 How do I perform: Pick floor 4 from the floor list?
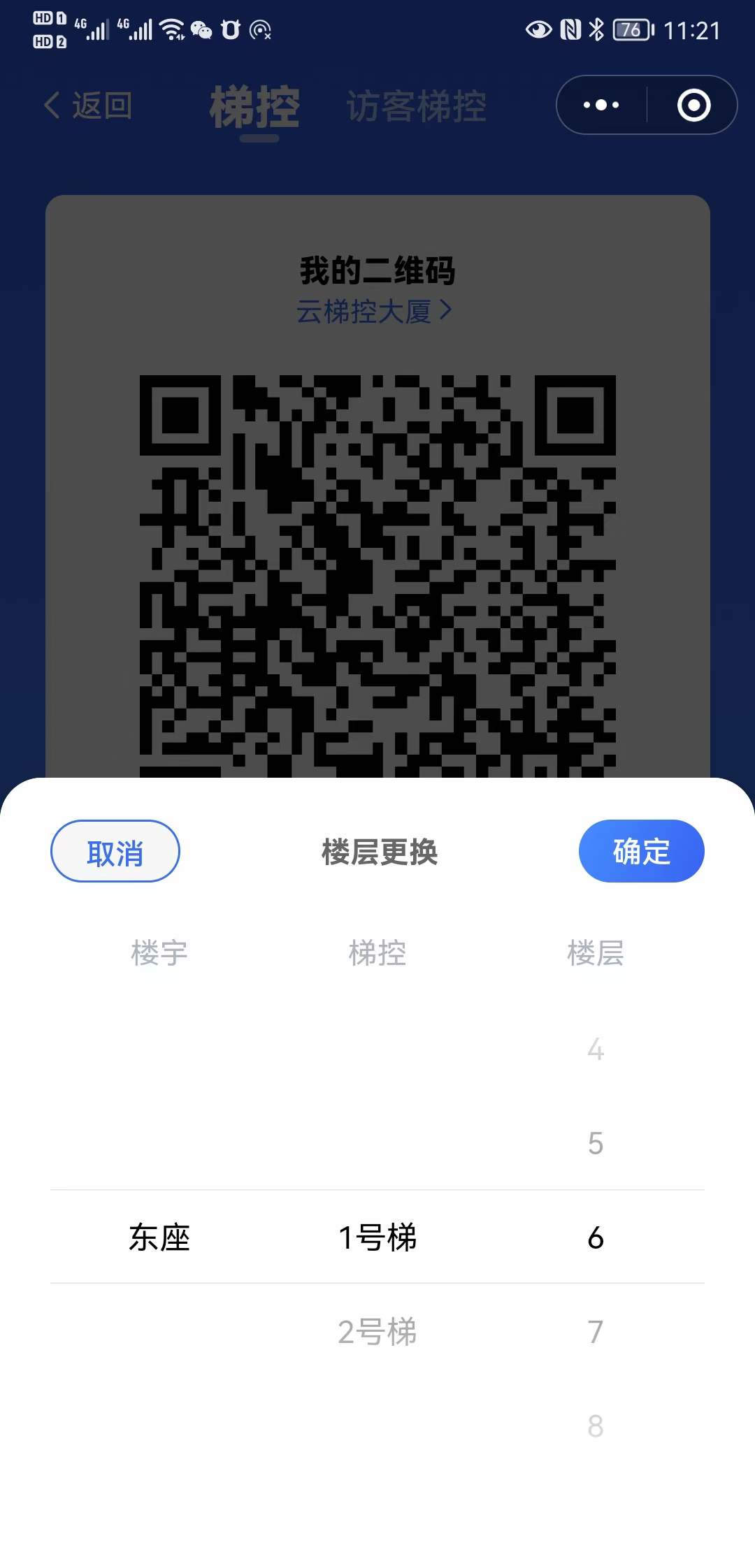point(596,1049)
